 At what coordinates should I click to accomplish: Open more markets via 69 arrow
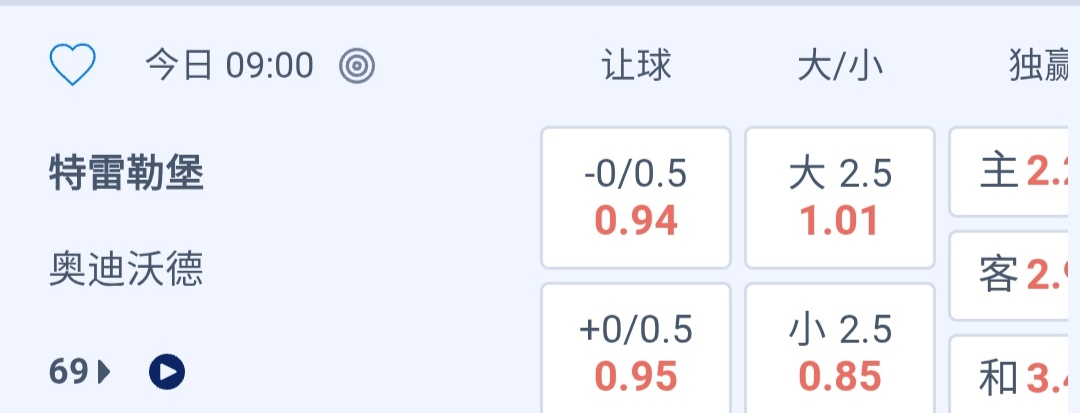80,373
